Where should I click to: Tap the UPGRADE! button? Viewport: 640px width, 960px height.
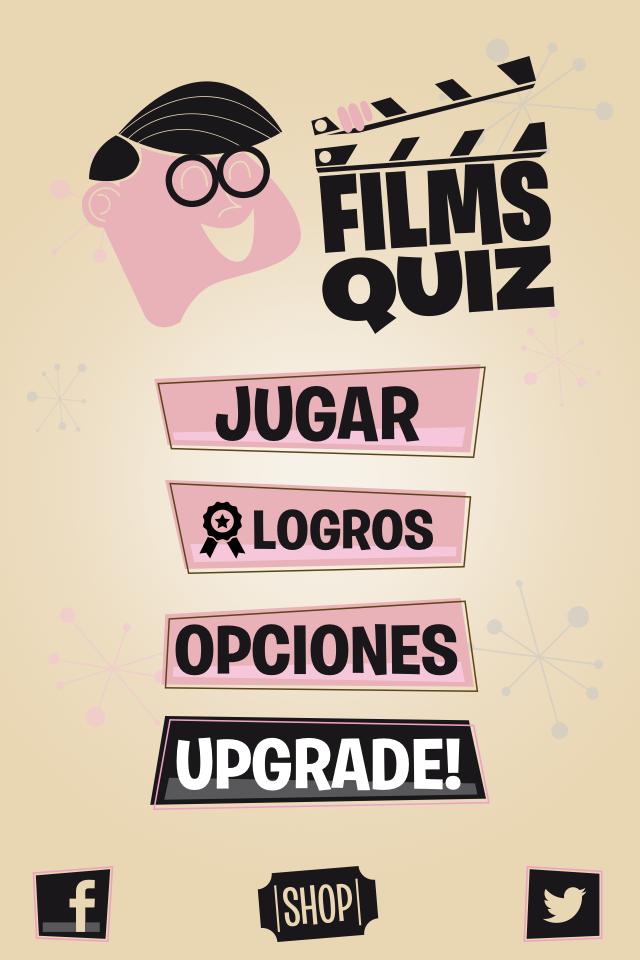(320, 762)
